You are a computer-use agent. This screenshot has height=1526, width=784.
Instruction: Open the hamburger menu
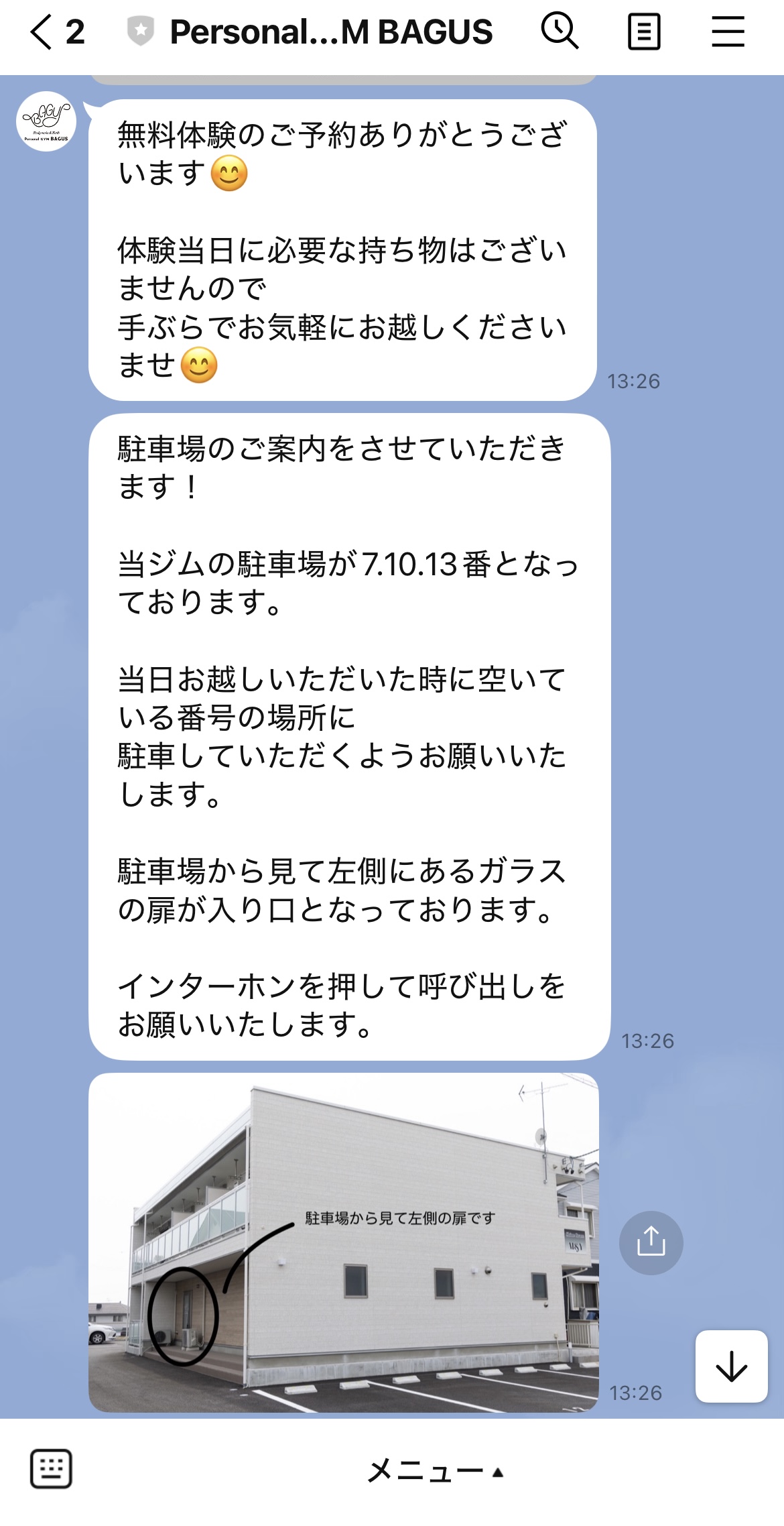[x=728, y=32]
